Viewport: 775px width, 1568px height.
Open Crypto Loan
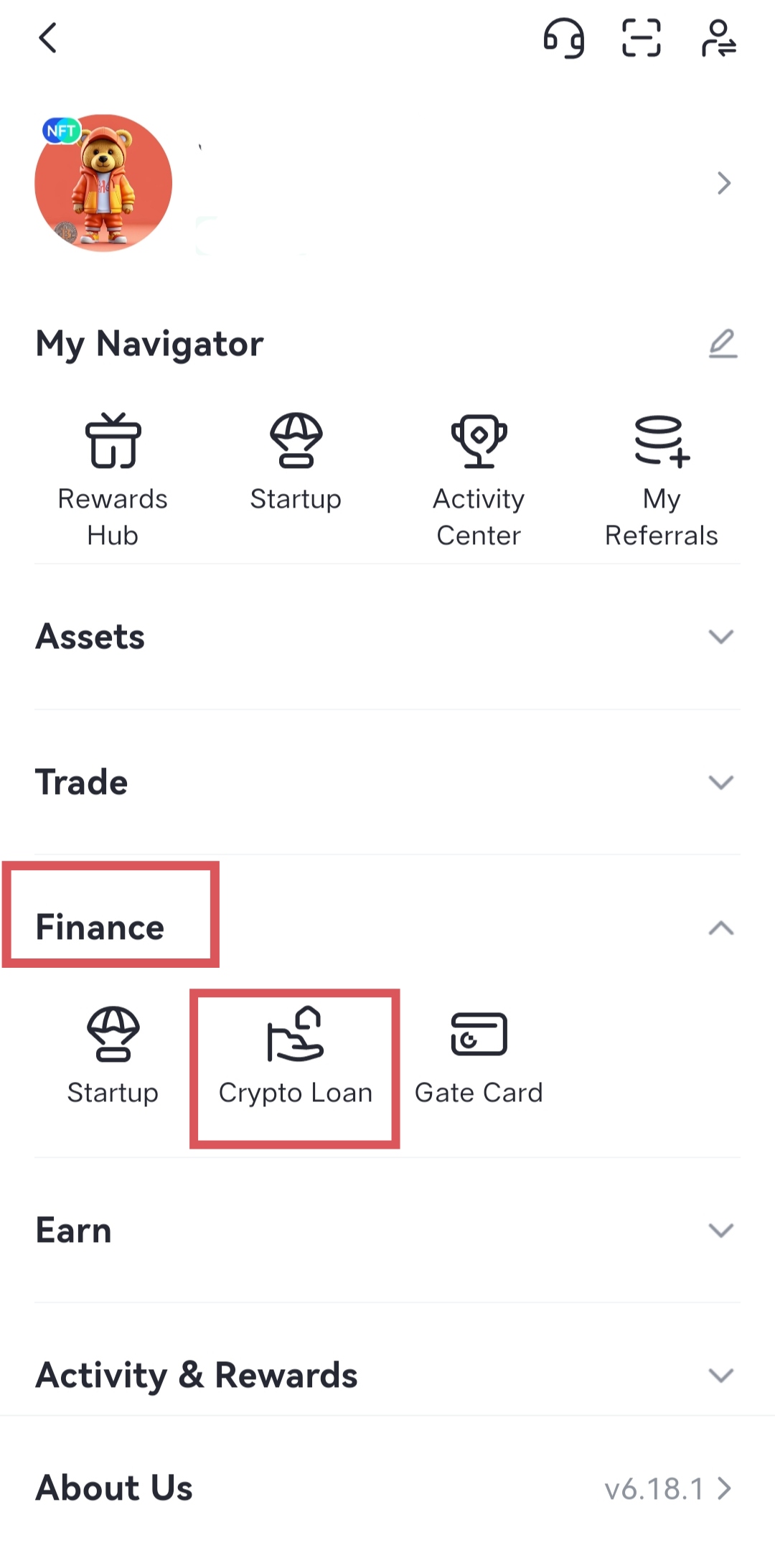[296, 1057]
